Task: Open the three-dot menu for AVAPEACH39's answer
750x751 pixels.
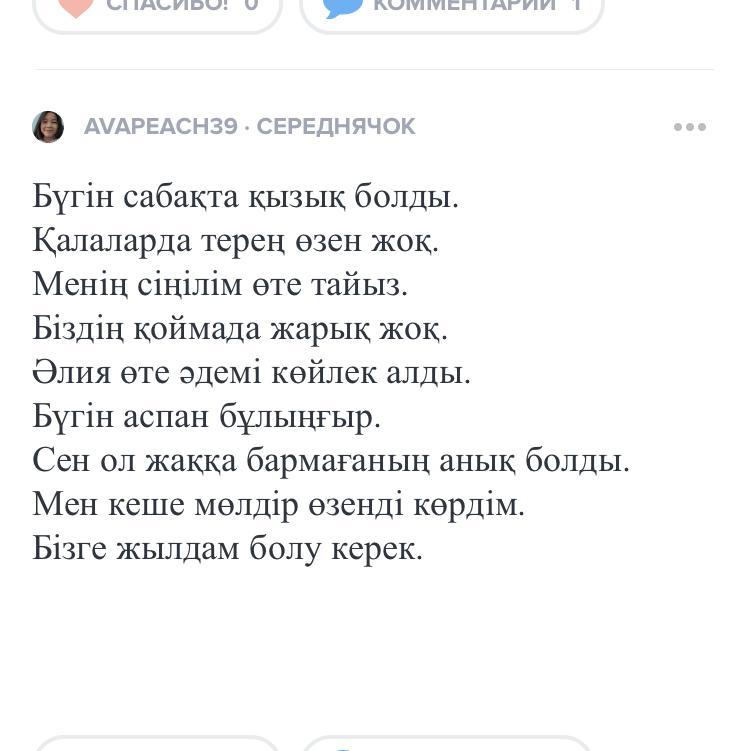Action: click(x=690, y=127)
